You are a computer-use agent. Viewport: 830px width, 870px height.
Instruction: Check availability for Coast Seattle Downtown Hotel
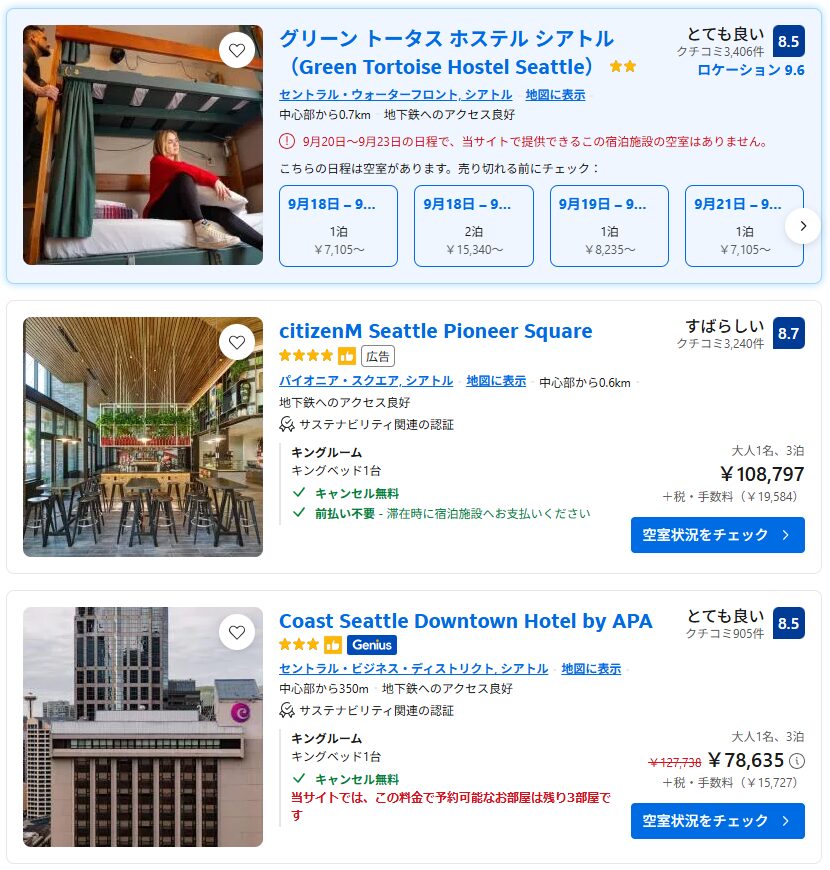[x=717, y=821]
